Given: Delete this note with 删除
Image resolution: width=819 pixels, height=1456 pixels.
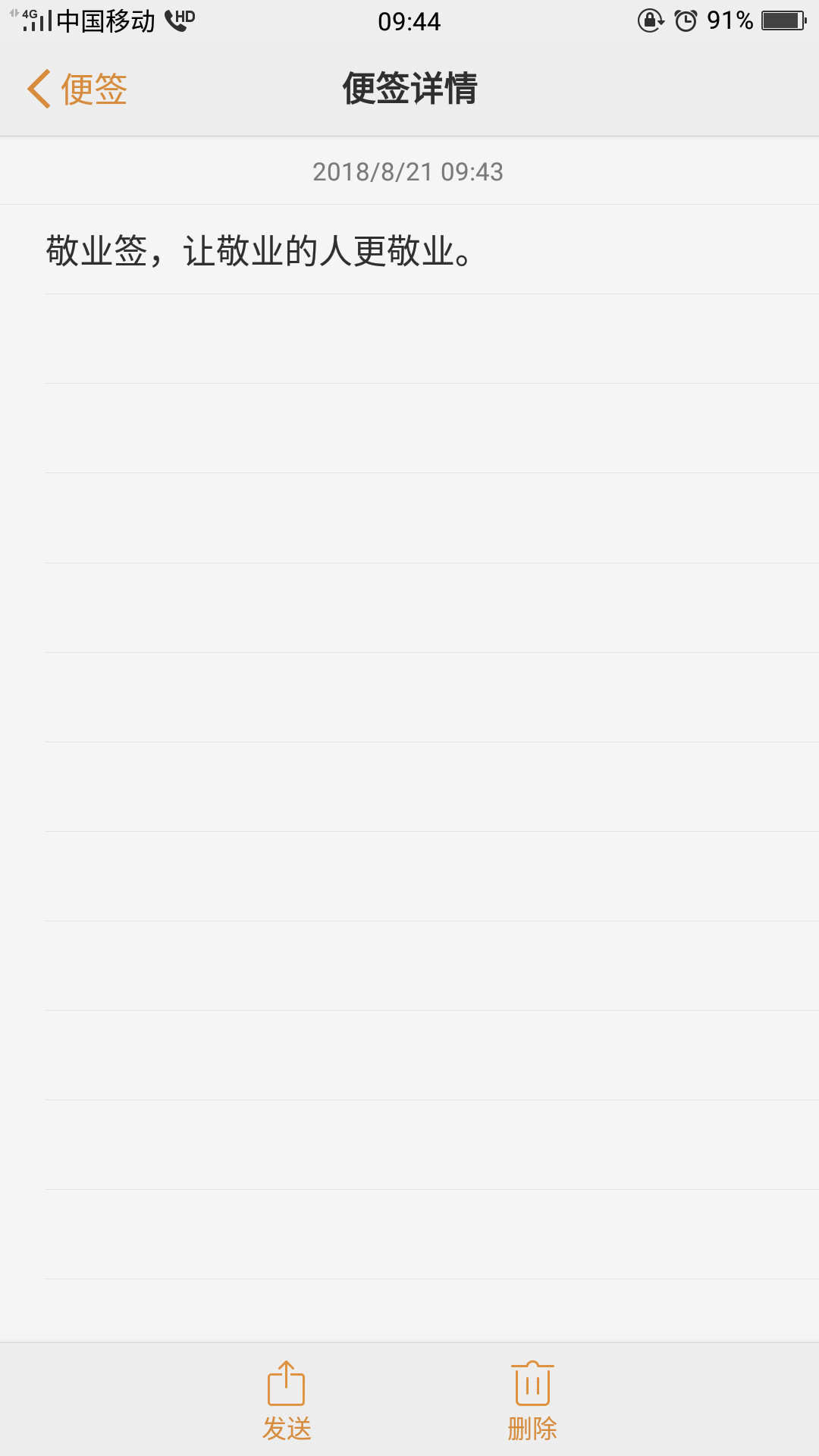Looking at the screenshot, I should point(532,1400).
